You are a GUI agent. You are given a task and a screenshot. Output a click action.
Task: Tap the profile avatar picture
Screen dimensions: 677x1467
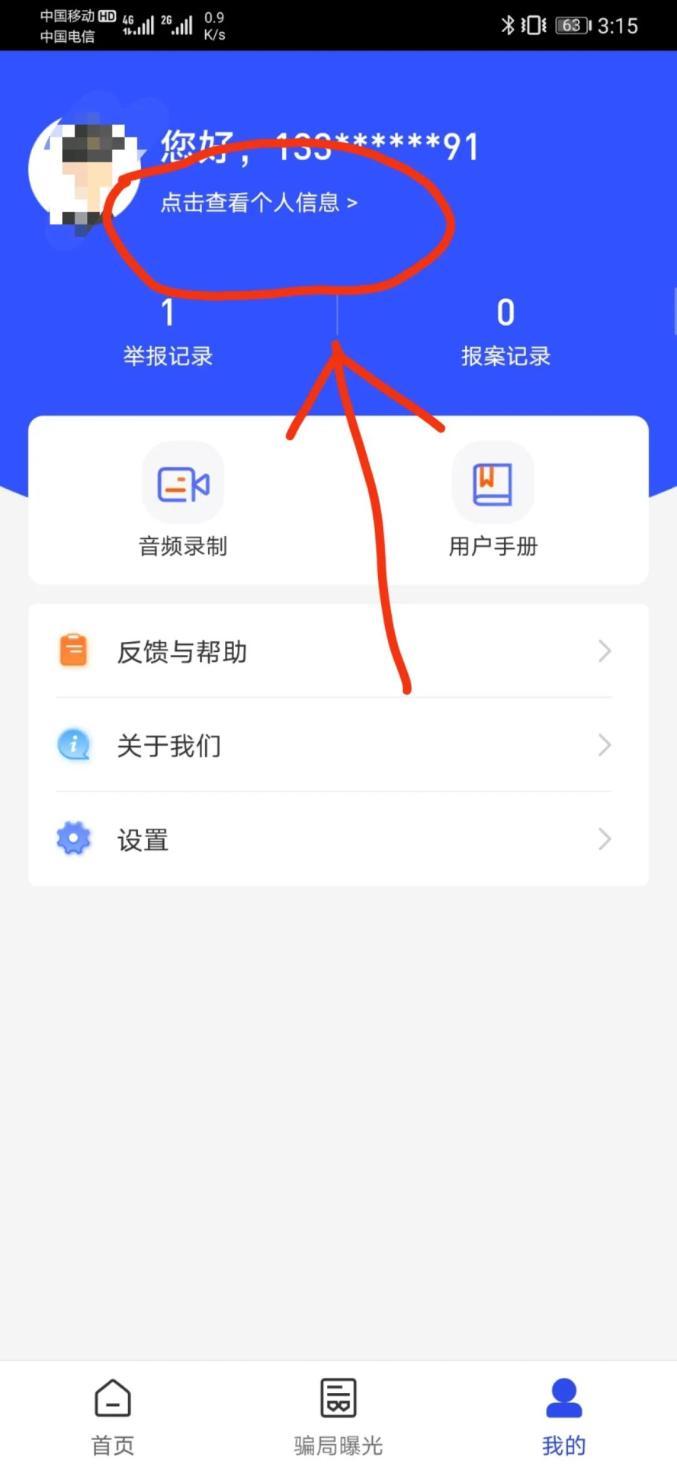[83, 172]
